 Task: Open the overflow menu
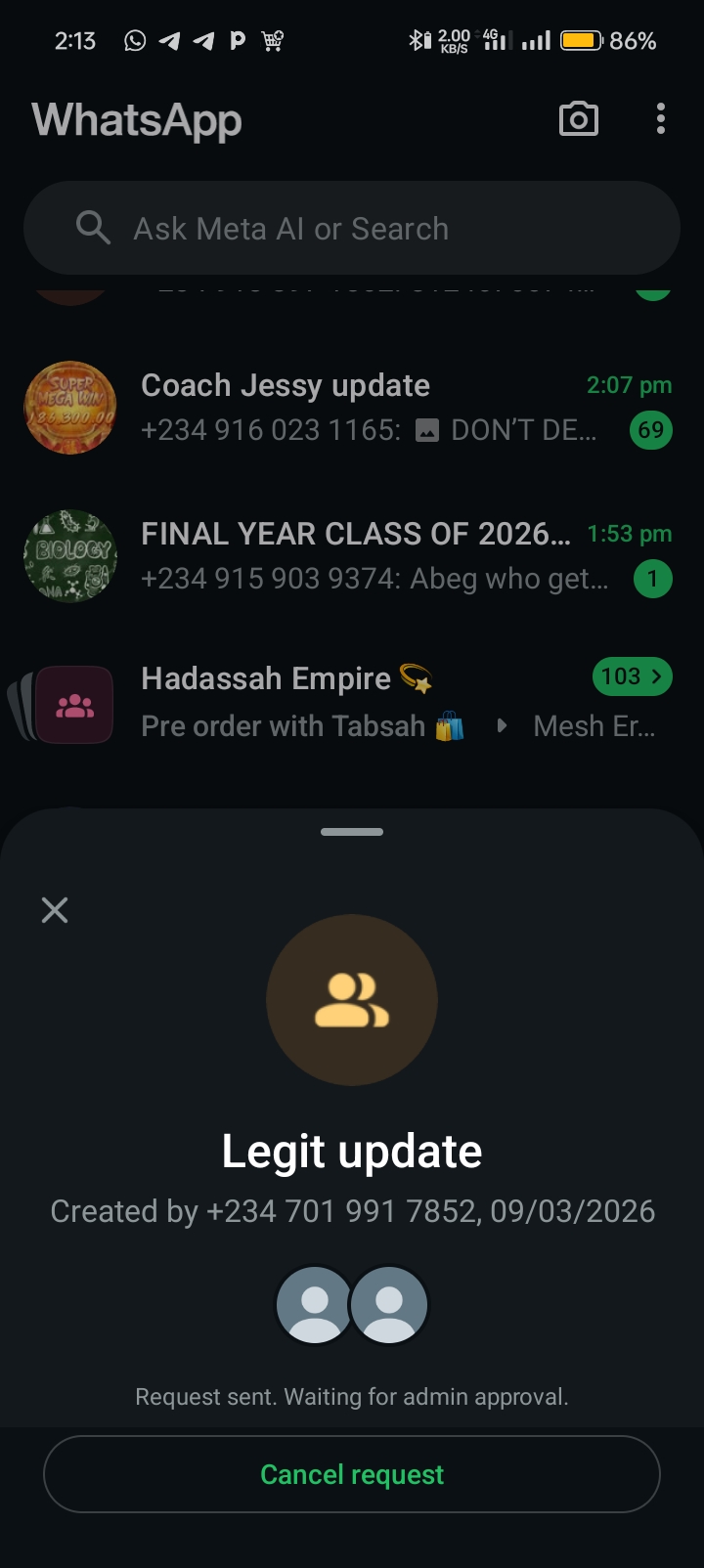[661, 119]
